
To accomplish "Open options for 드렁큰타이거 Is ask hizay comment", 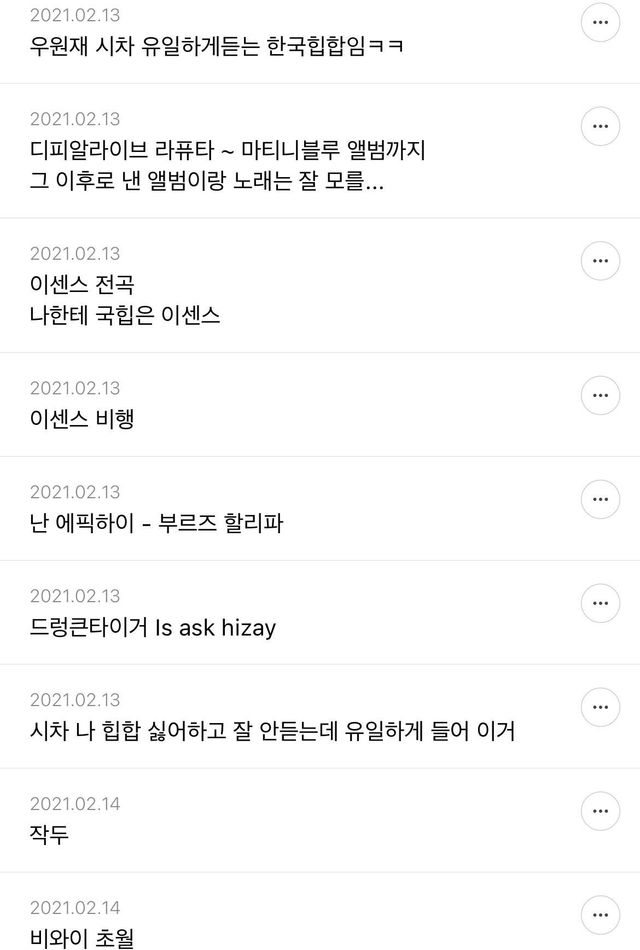I will (600, 603).
